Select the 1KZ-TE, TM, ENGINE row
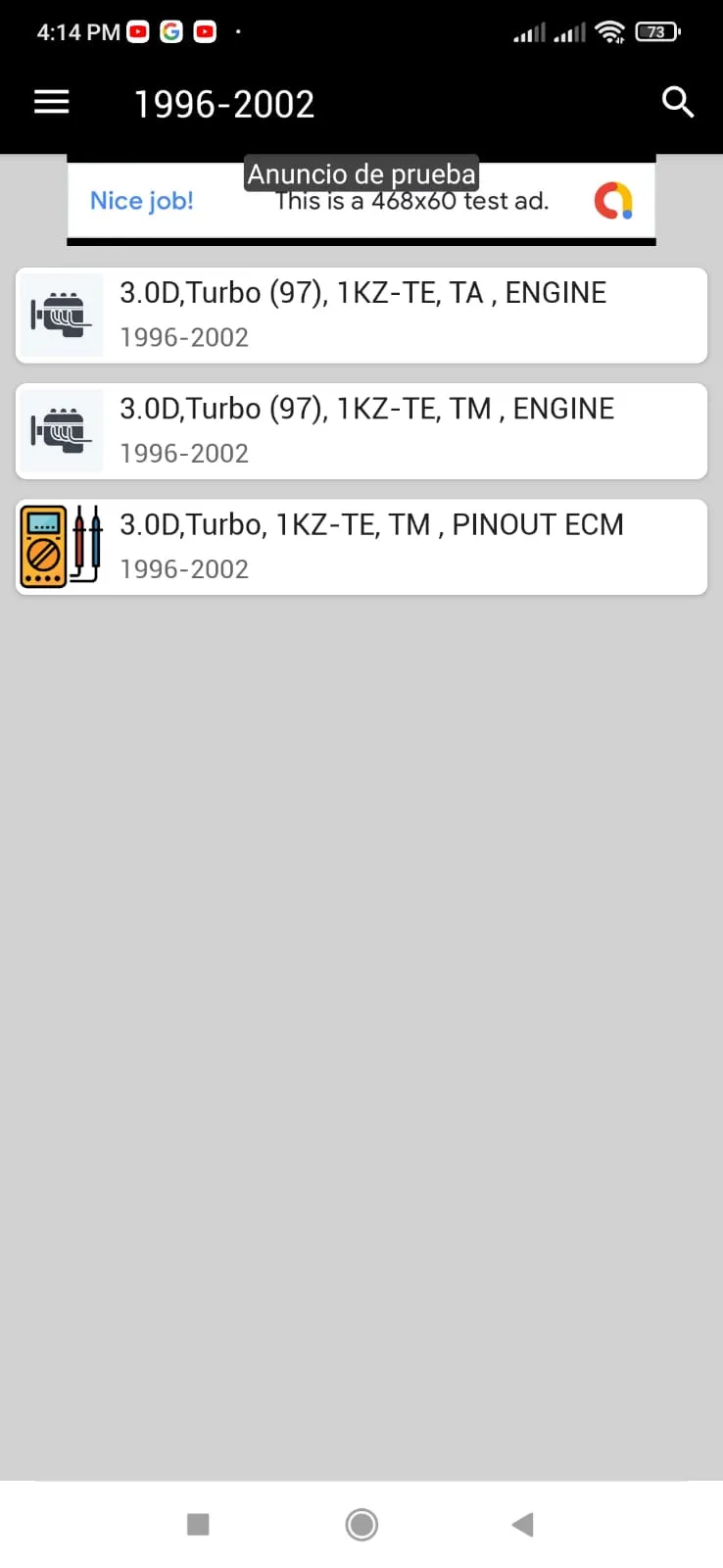The width and height of the screenshot is (723, 1568). 361,431
